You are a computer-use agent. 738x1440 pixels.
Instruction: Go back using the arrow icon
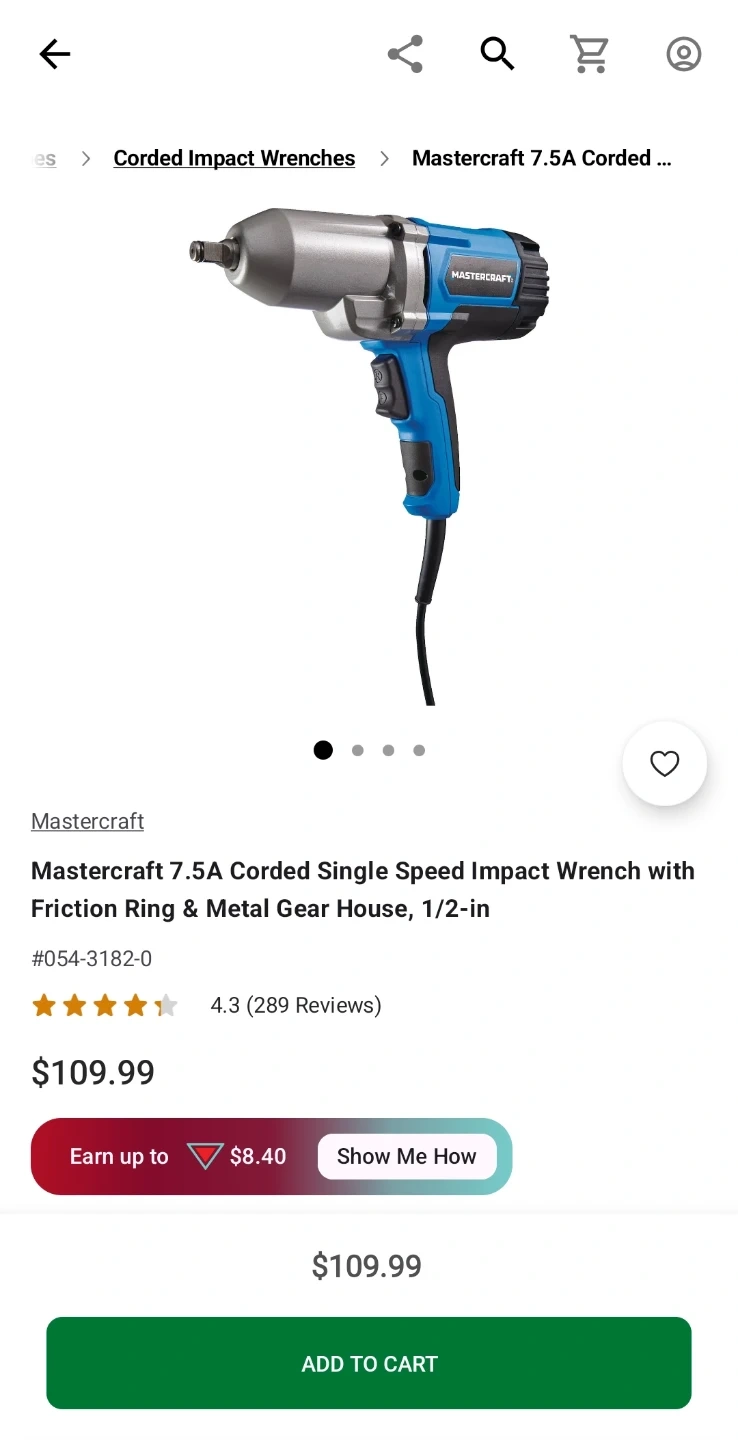click(55, 54)
